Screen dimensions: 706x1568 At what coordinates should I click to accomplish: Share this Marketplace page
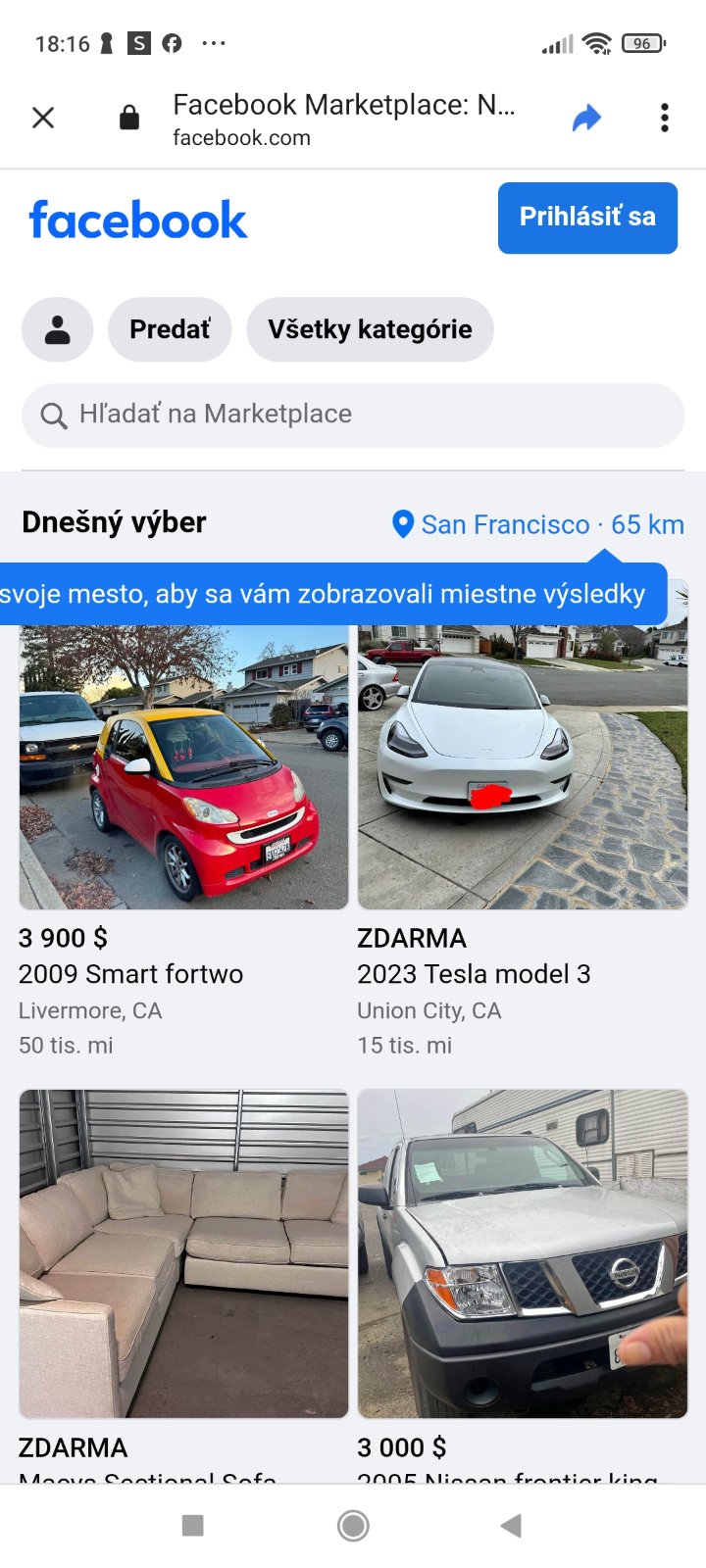tap(586, 119)
